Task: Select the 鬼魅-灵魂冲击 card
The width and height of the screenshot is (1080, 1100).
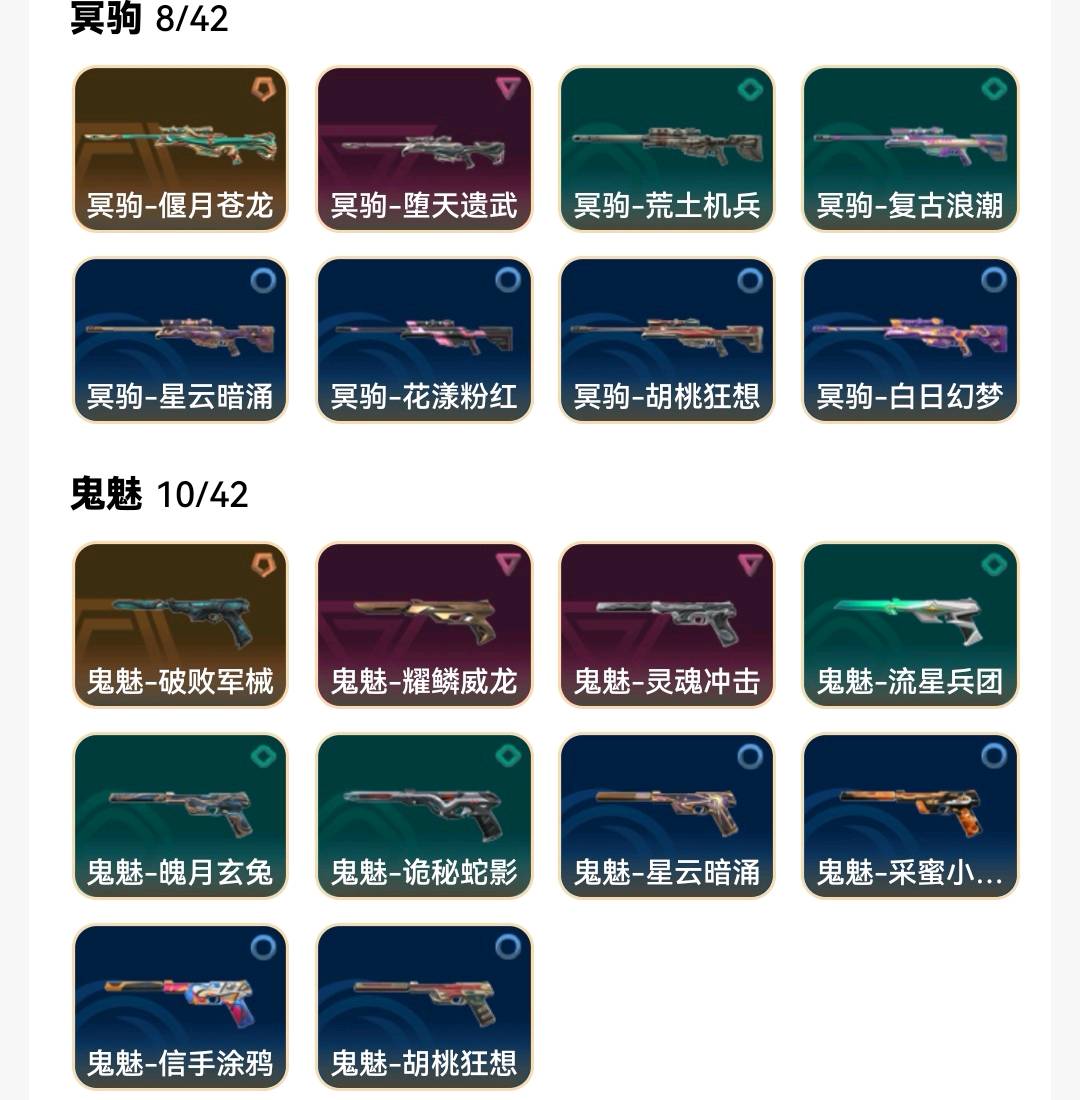Action: point(667,625)
